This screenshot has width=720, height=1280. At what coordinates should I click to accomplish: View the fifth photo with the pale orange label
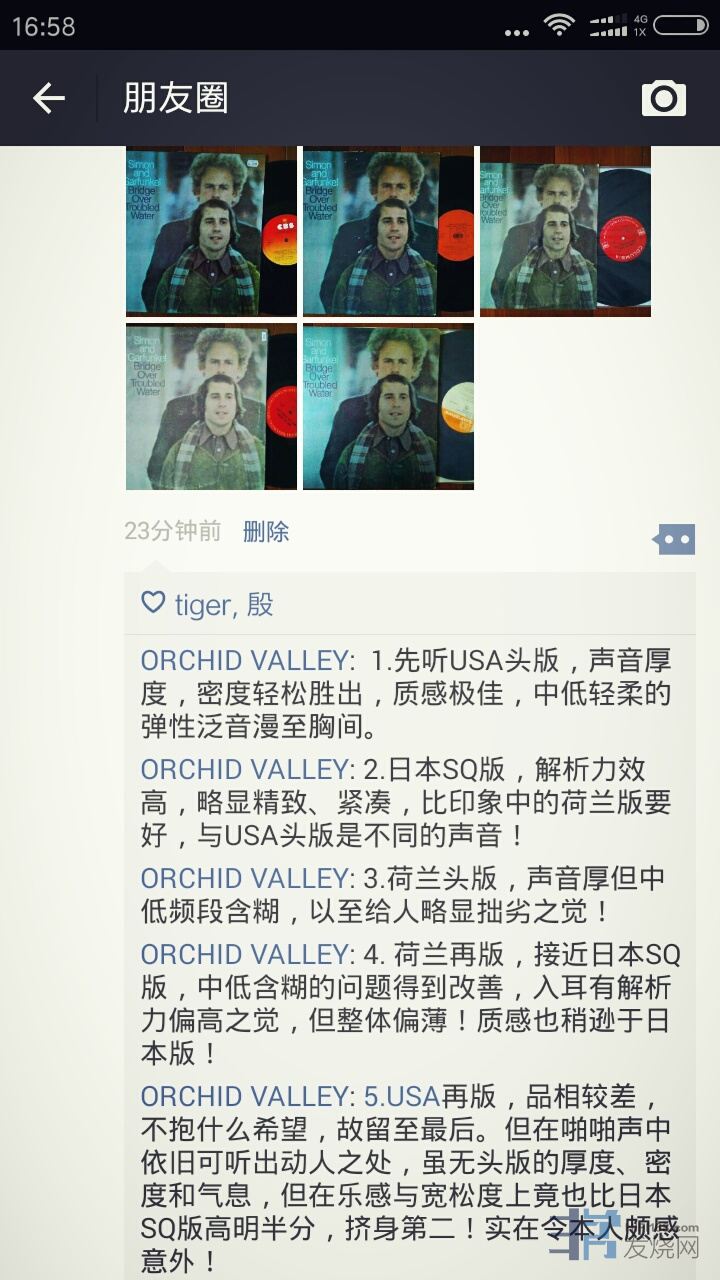click(x=388, y=406)
